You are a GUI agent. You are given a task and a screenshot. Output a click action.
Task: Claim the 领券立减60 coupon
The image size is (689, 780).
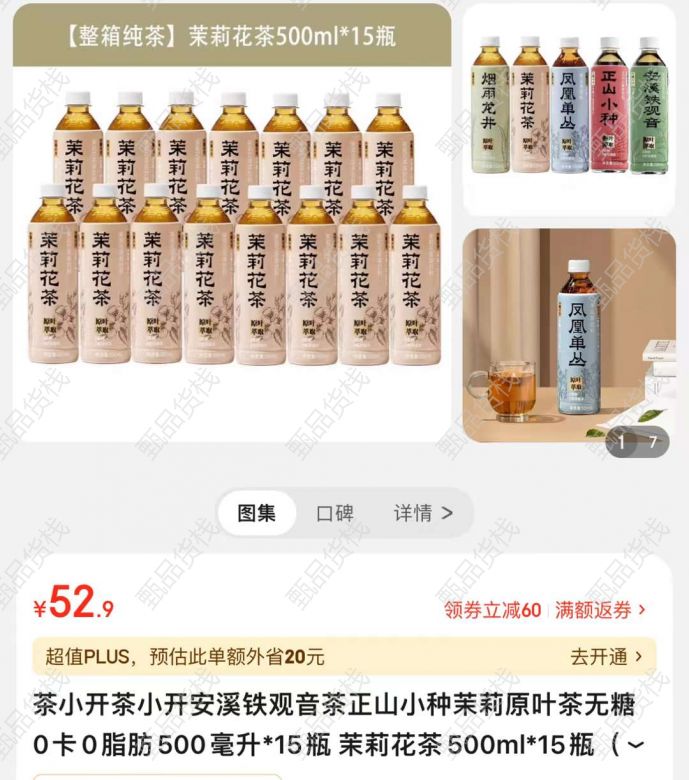tap(493, 609)
